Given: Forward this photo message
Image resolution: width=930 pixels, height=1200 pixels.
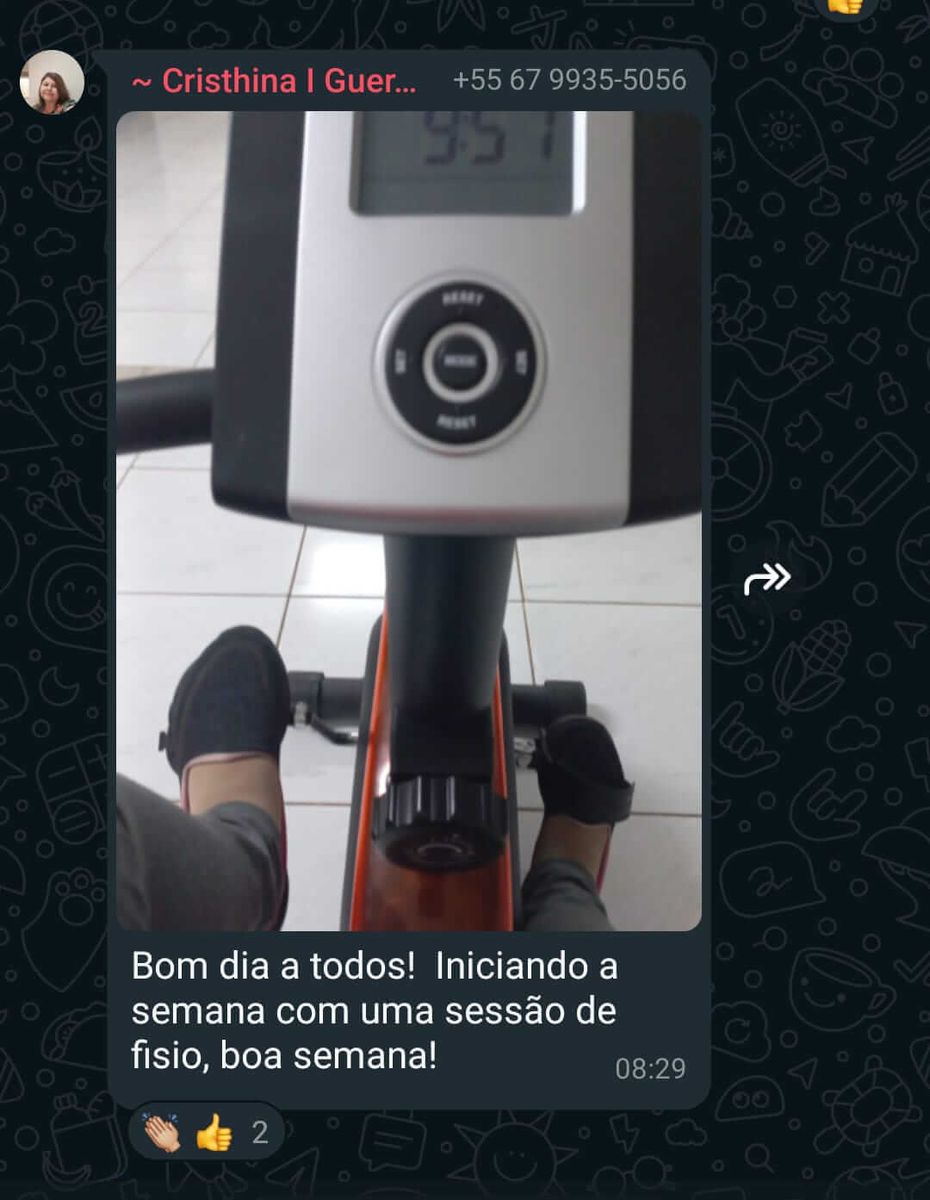Looking at the screenshot, I should (x=767, y=577).
